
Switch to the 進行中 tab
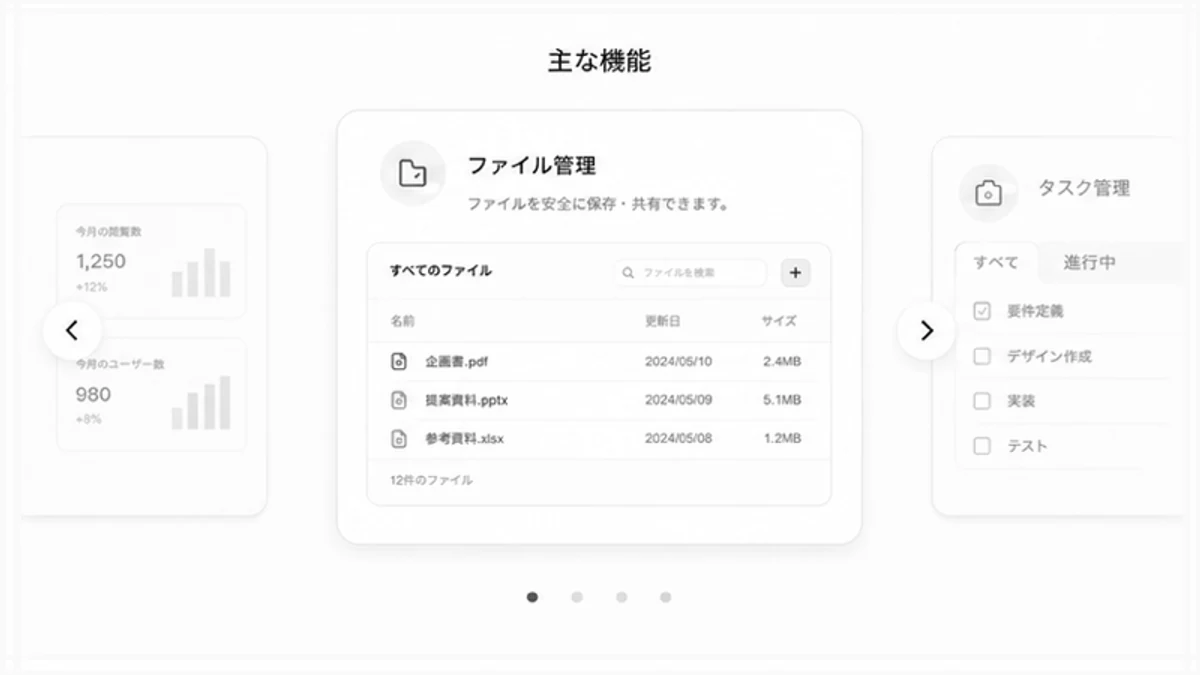[1090, 262]
